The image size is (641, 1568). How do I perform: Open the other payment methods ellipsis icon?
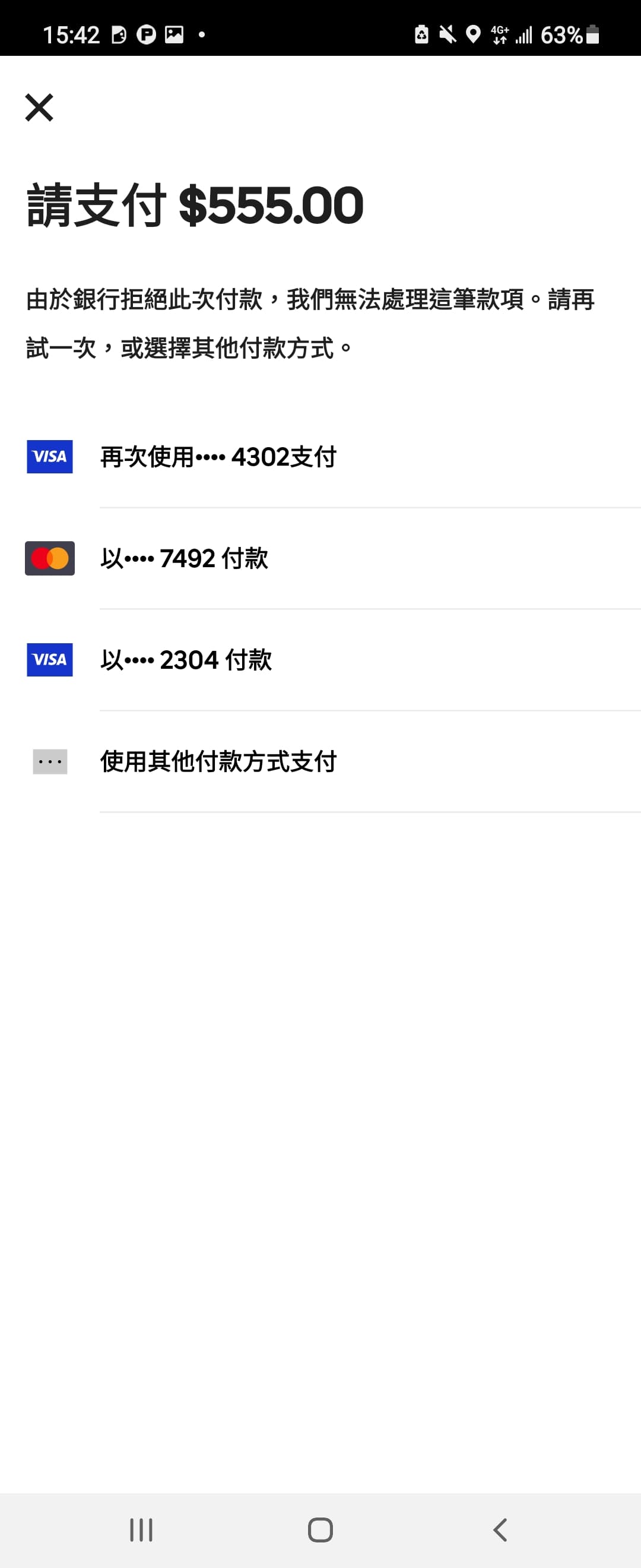49,761
